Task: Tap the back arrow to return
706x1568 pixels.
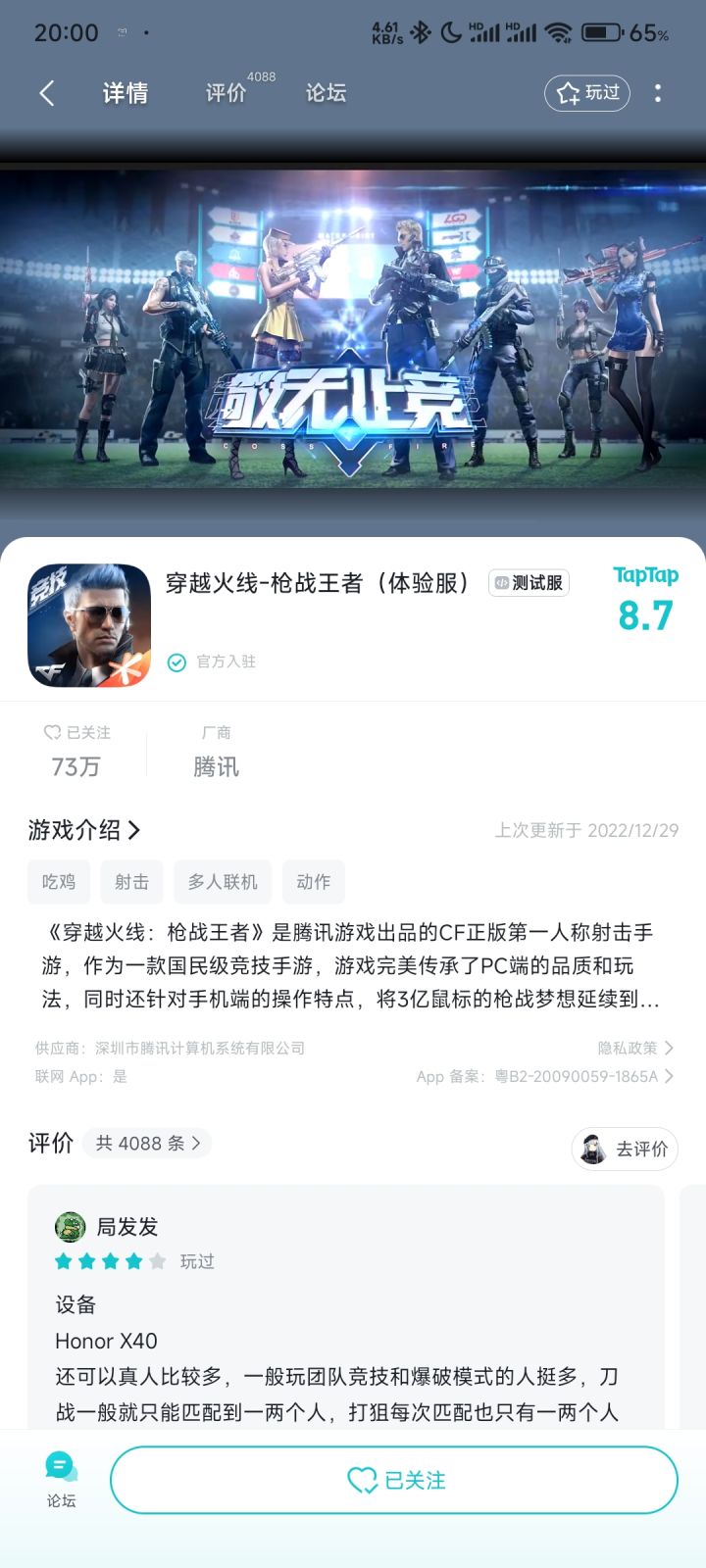Action: (45, 92)
